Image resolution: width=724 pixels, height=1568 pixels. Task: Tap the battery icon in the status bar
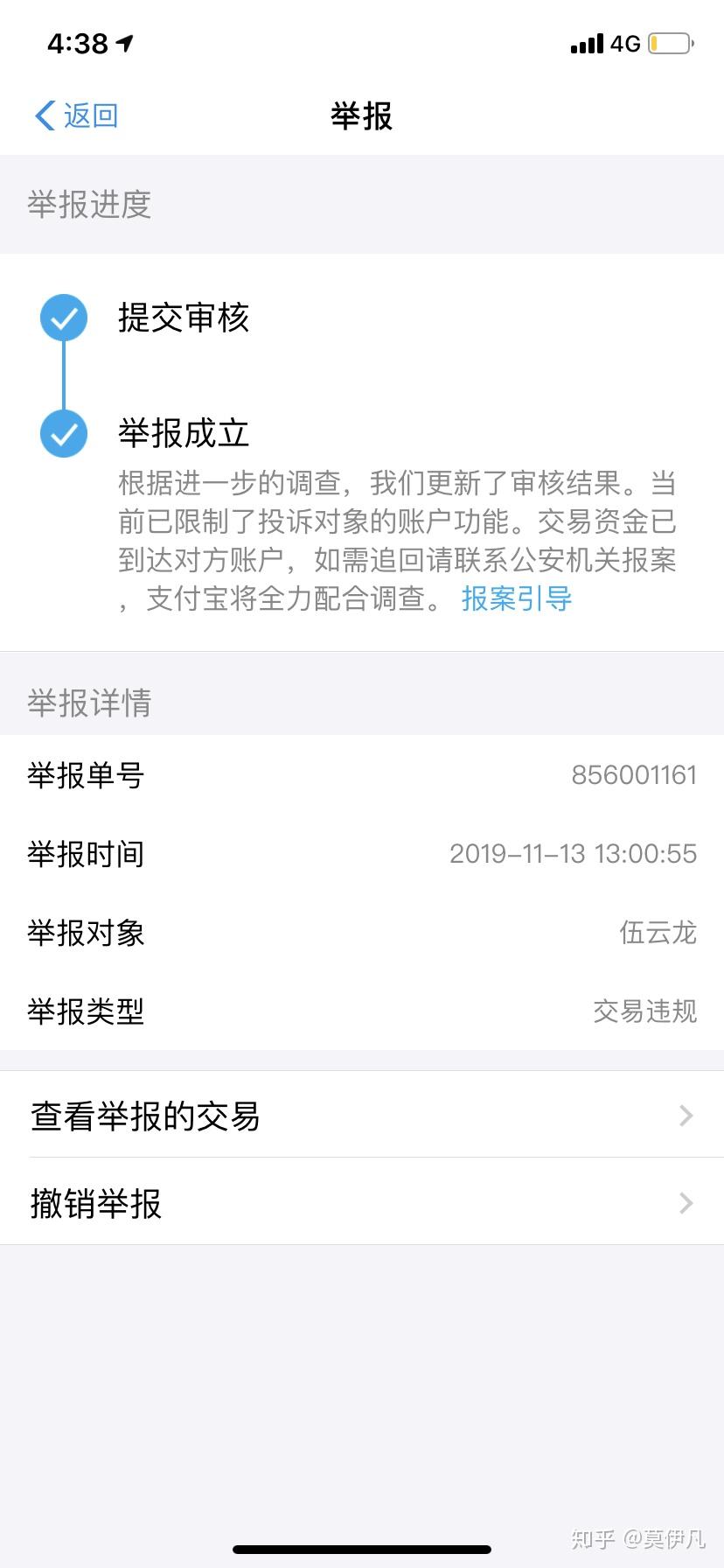click(x=670, y=42)
